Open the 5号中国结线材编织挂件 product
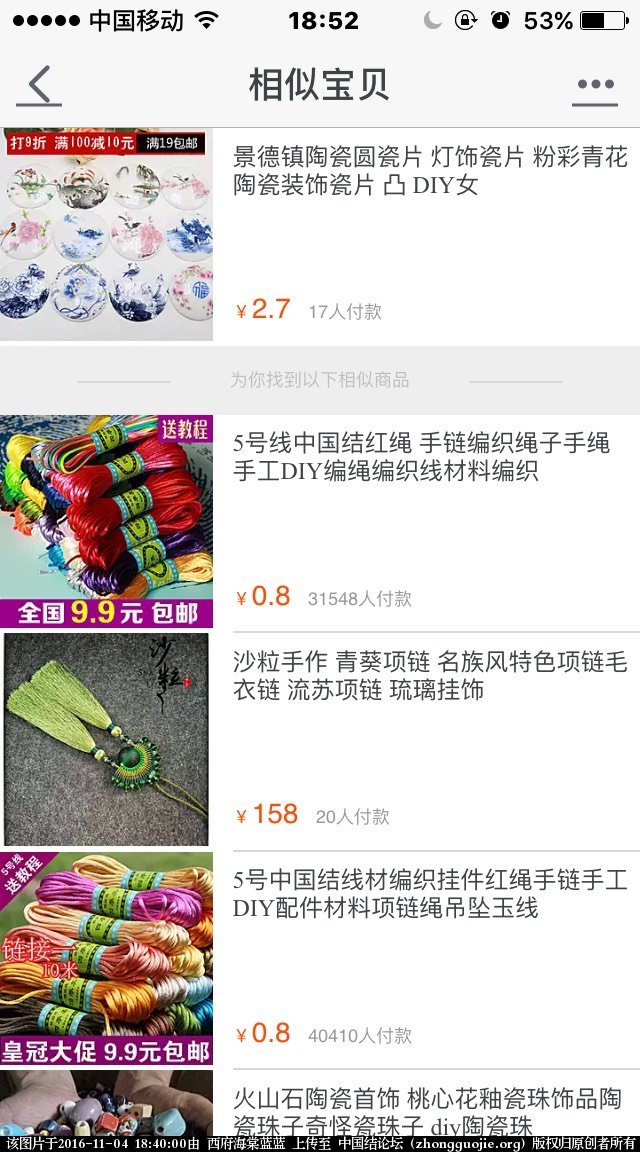640x1152 pixels. [x=430, y=893]
